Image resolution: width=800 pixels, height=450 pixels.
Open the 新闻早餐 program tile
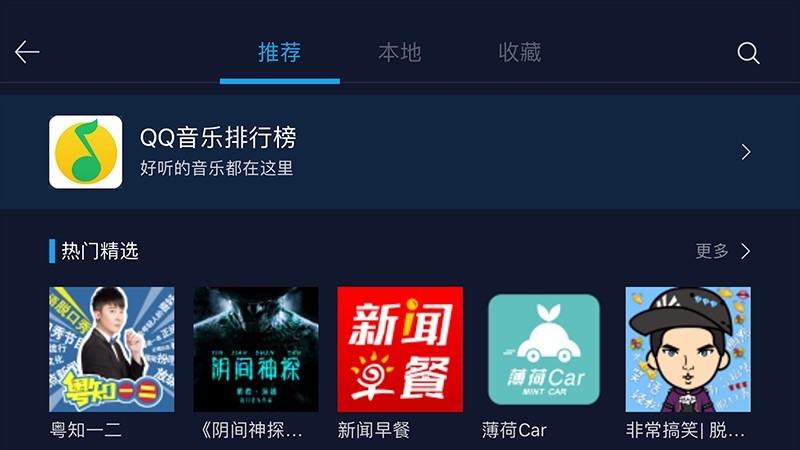(400, 349)
